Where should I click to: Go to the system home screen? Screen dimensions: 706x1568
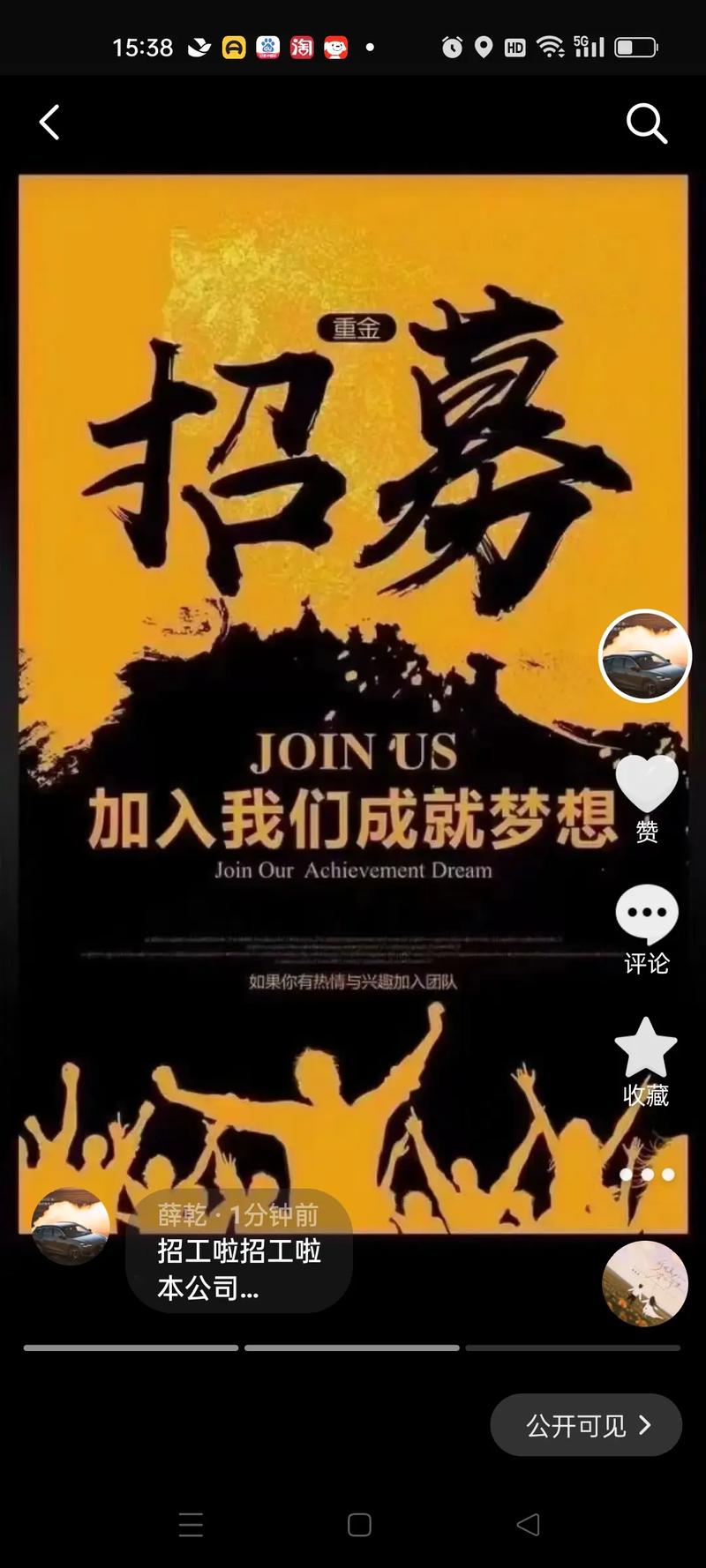359,1525
